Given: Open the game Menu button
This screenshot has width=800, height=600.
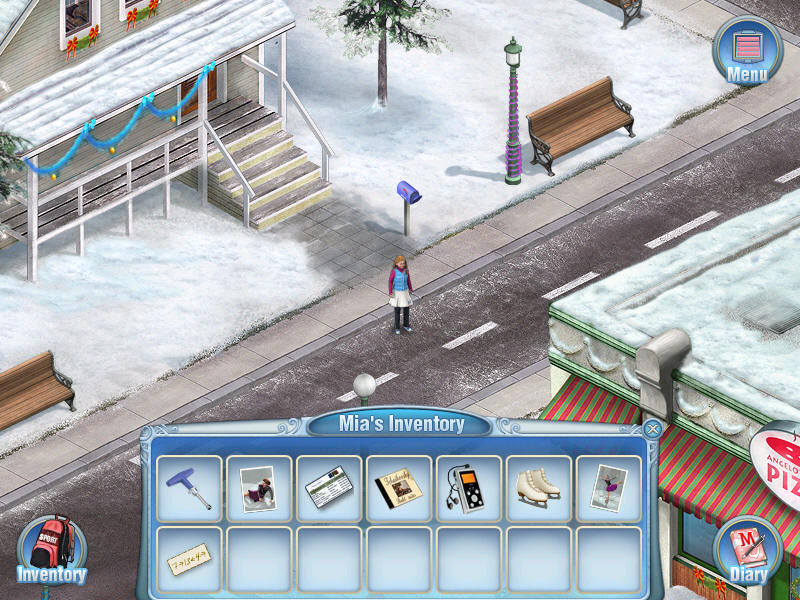Looking at the screenshot, I should (746, 50).
